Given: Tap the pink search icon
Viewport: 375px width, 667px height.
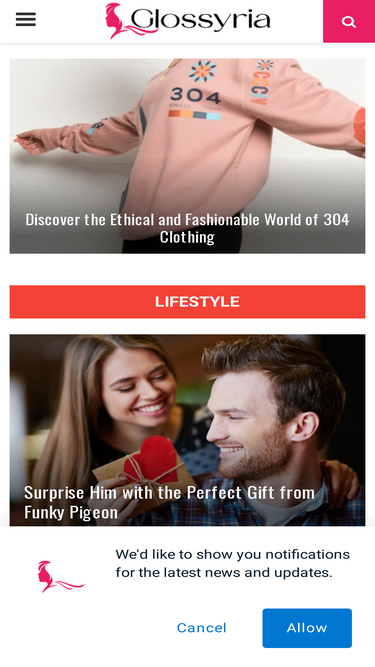Looking at the screenshot, I should (x=349, y=21).
